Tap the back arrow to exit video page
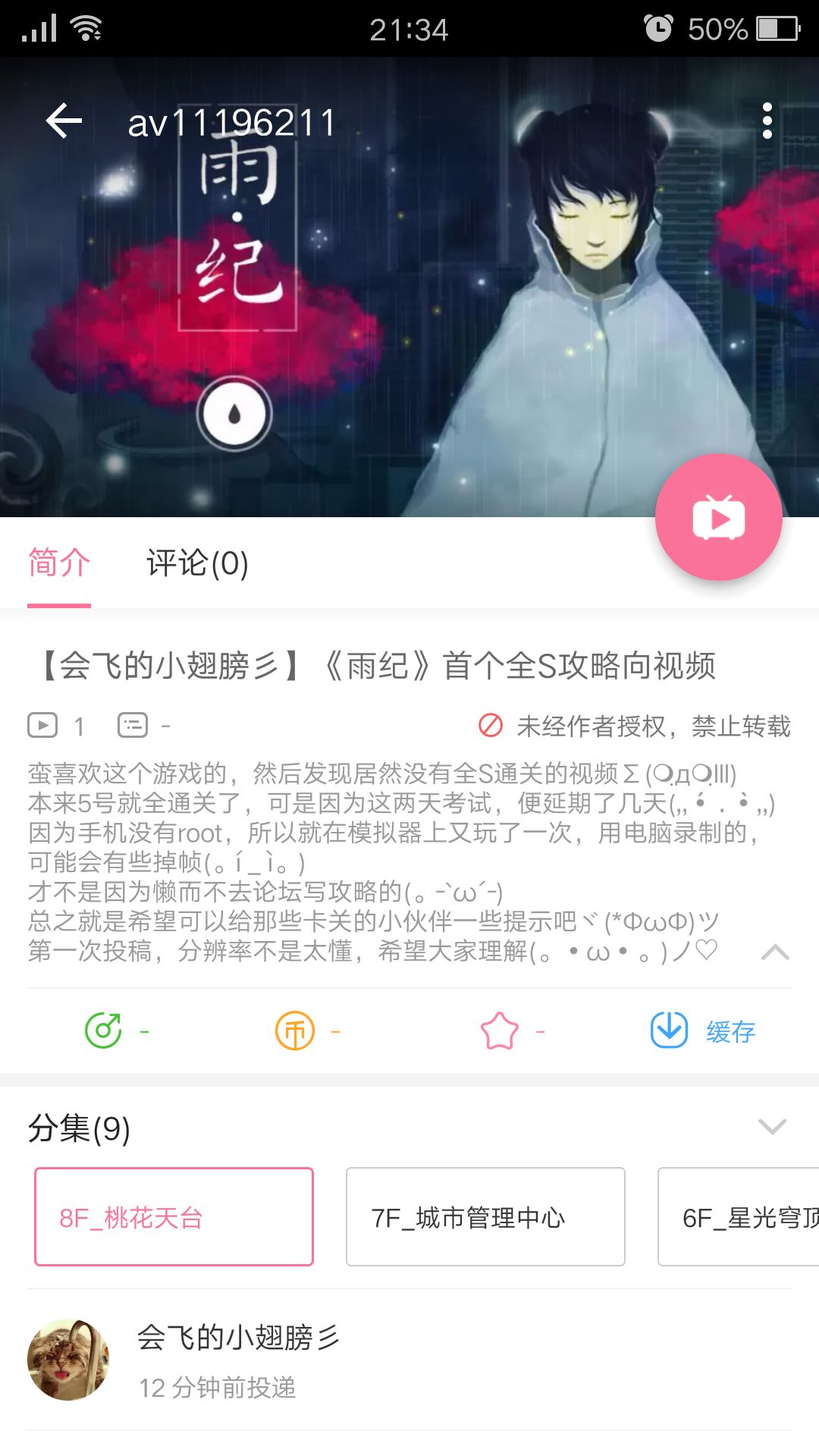Viewport: 819px width, 1456px height. [64, 119]
